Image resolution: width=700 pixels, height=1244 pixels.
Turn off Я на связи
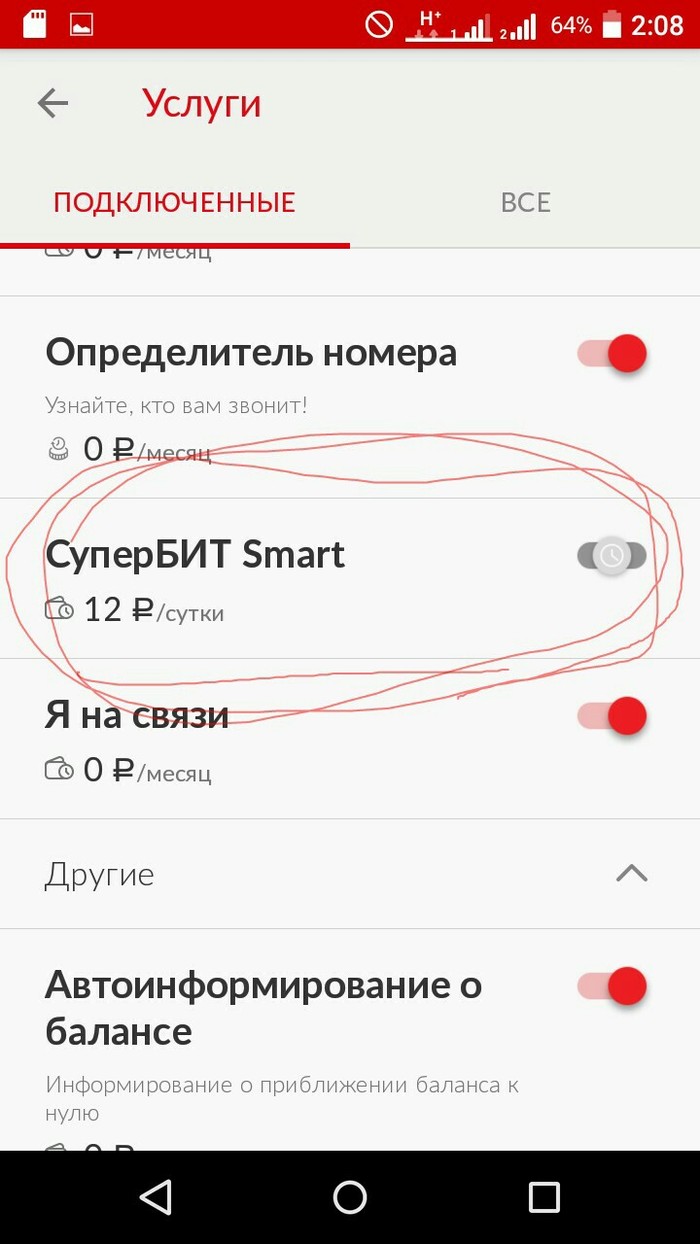click(612, 716)
